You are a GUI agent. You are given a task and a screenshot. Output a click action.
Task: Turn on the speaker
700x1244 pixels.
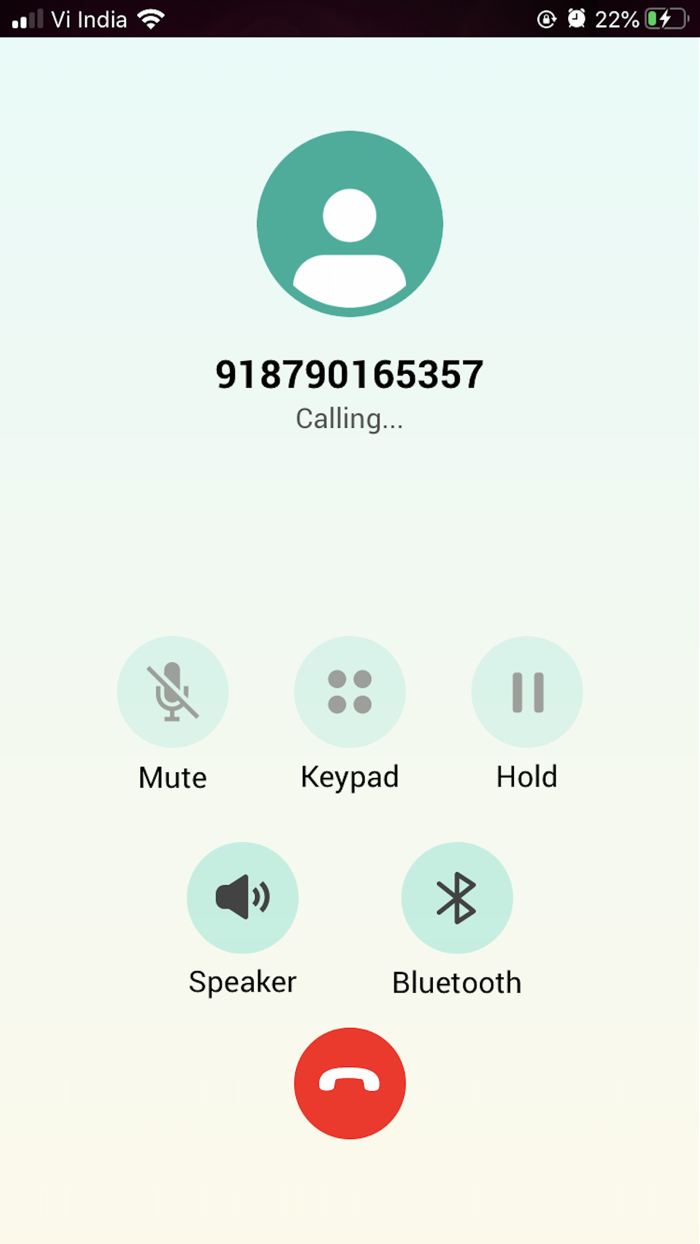coord(243,897)
